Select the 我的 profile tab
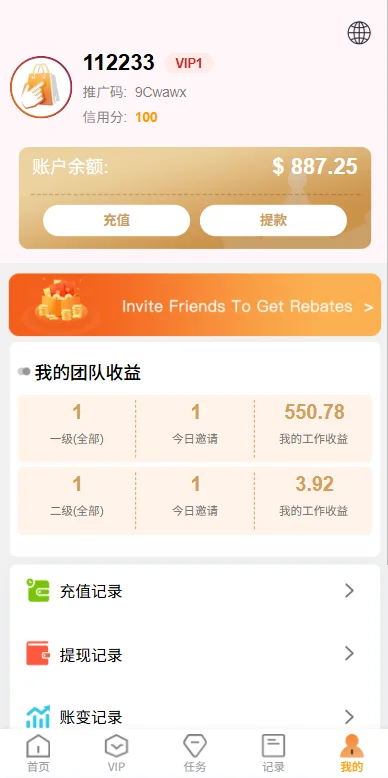Image resolution: width=388 pixels, height=778 pixels. pyautogui.click(x=352, y=753)
